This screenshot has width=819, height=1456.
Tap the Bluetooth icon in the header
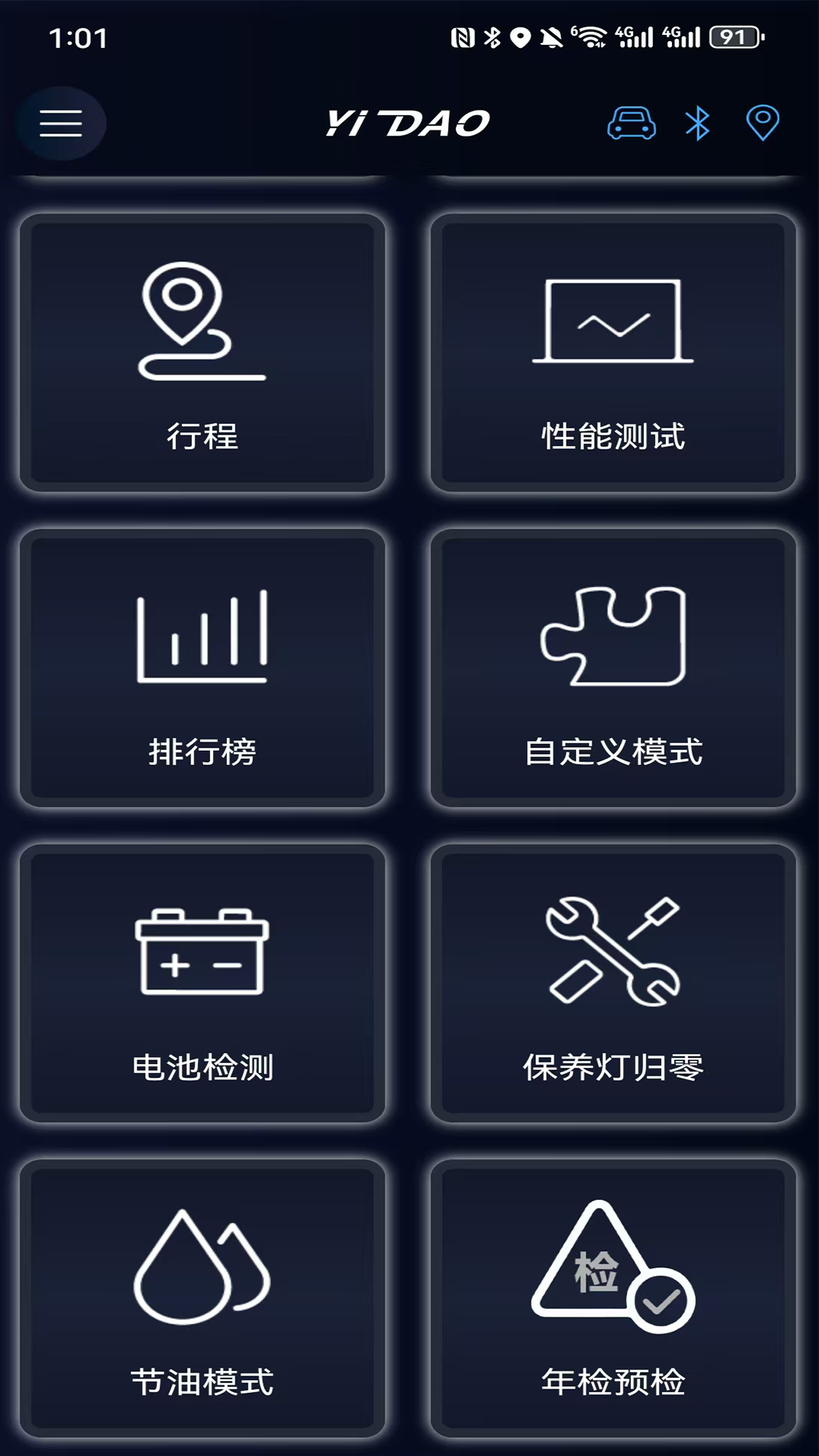[697, 123]
